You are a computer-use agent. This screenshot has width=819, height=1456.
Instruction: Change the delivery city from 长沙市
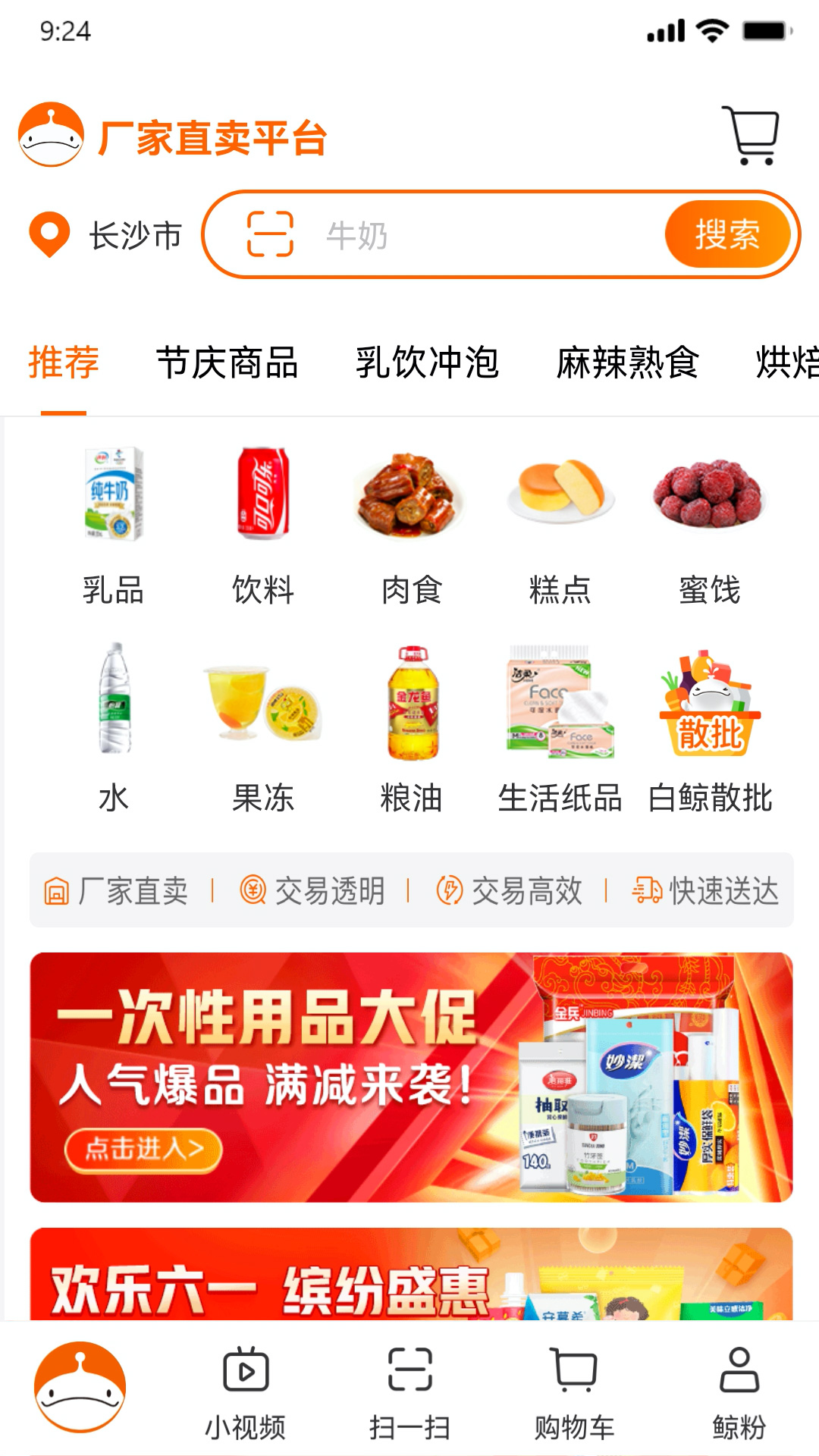106,235
